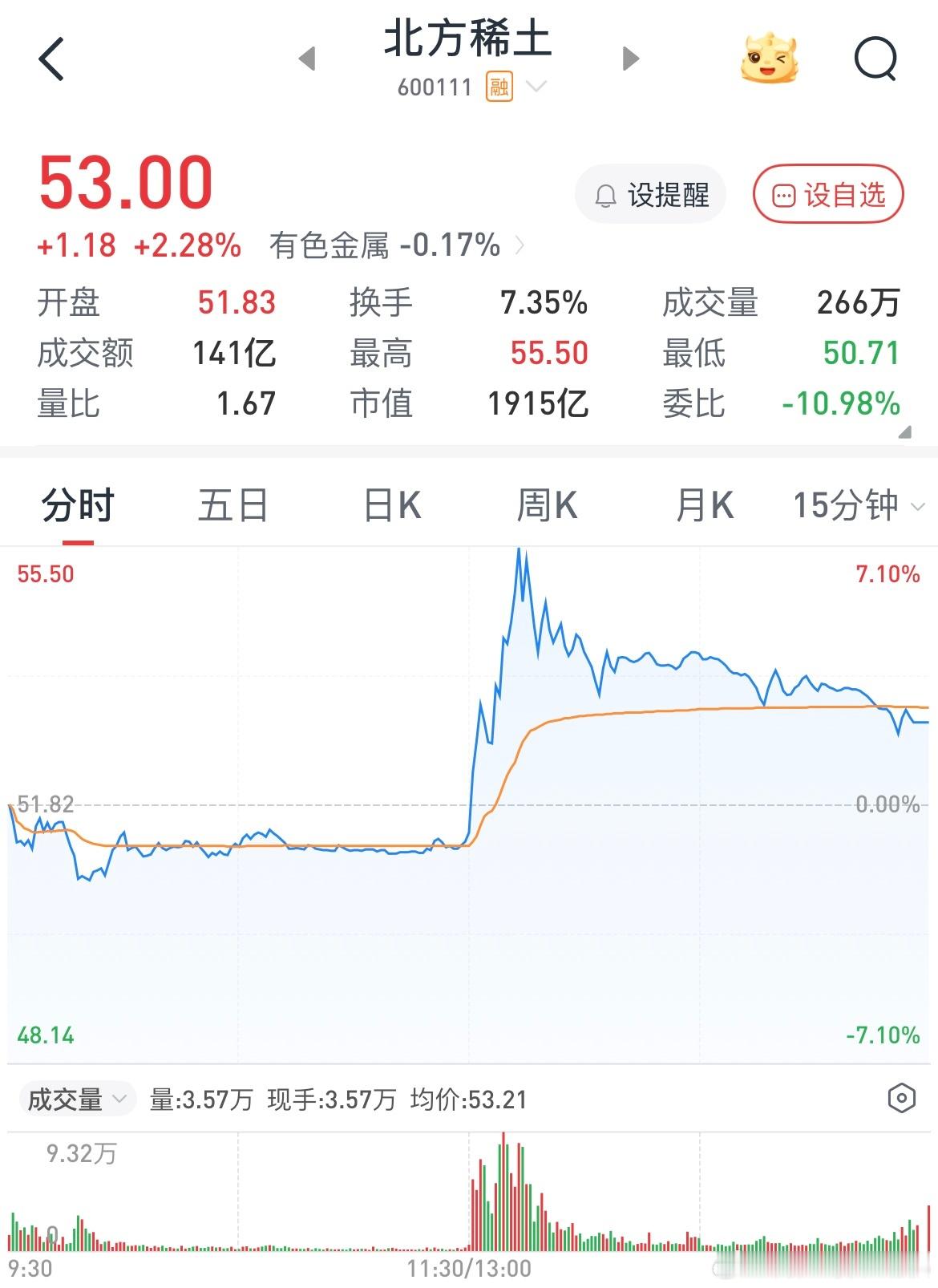Open the winking mascot assistant

[769, 59]
